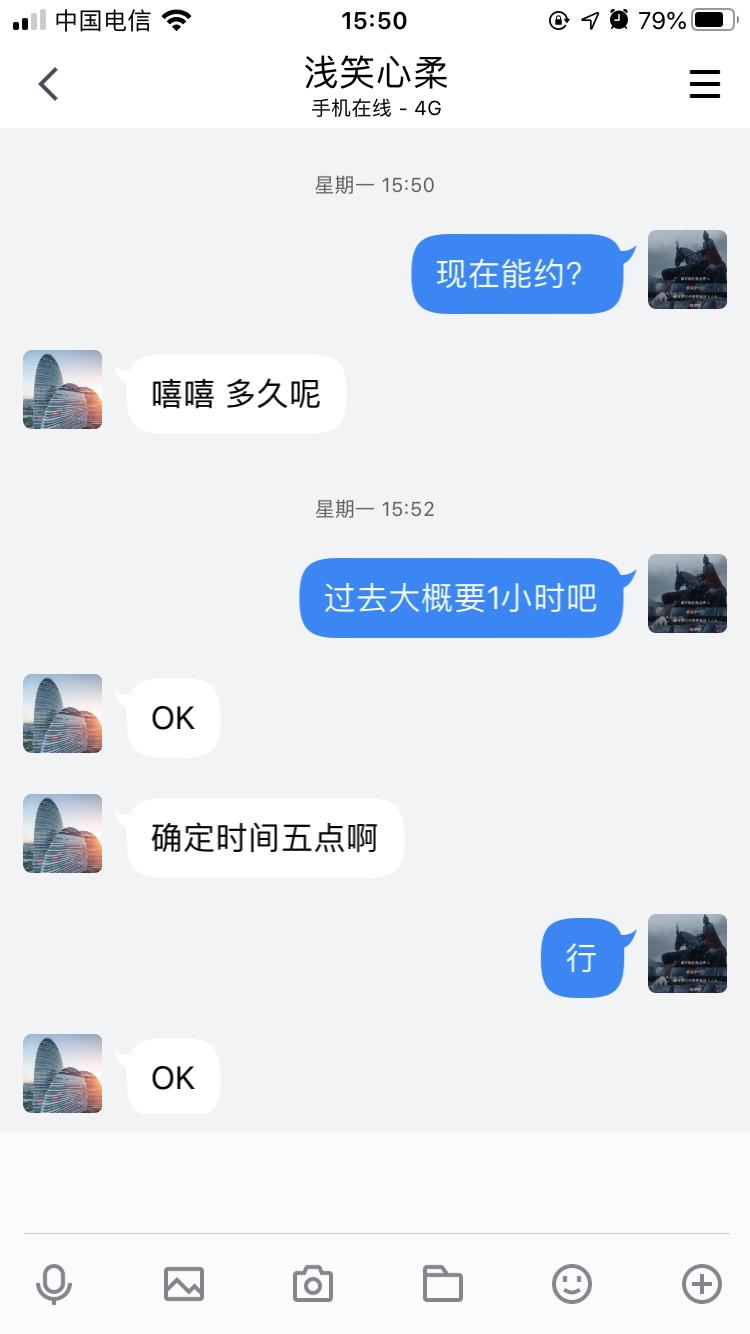Tap the back arrow to exit chat
This screenshot has width=750, height=1334.
tap(47, 84)
